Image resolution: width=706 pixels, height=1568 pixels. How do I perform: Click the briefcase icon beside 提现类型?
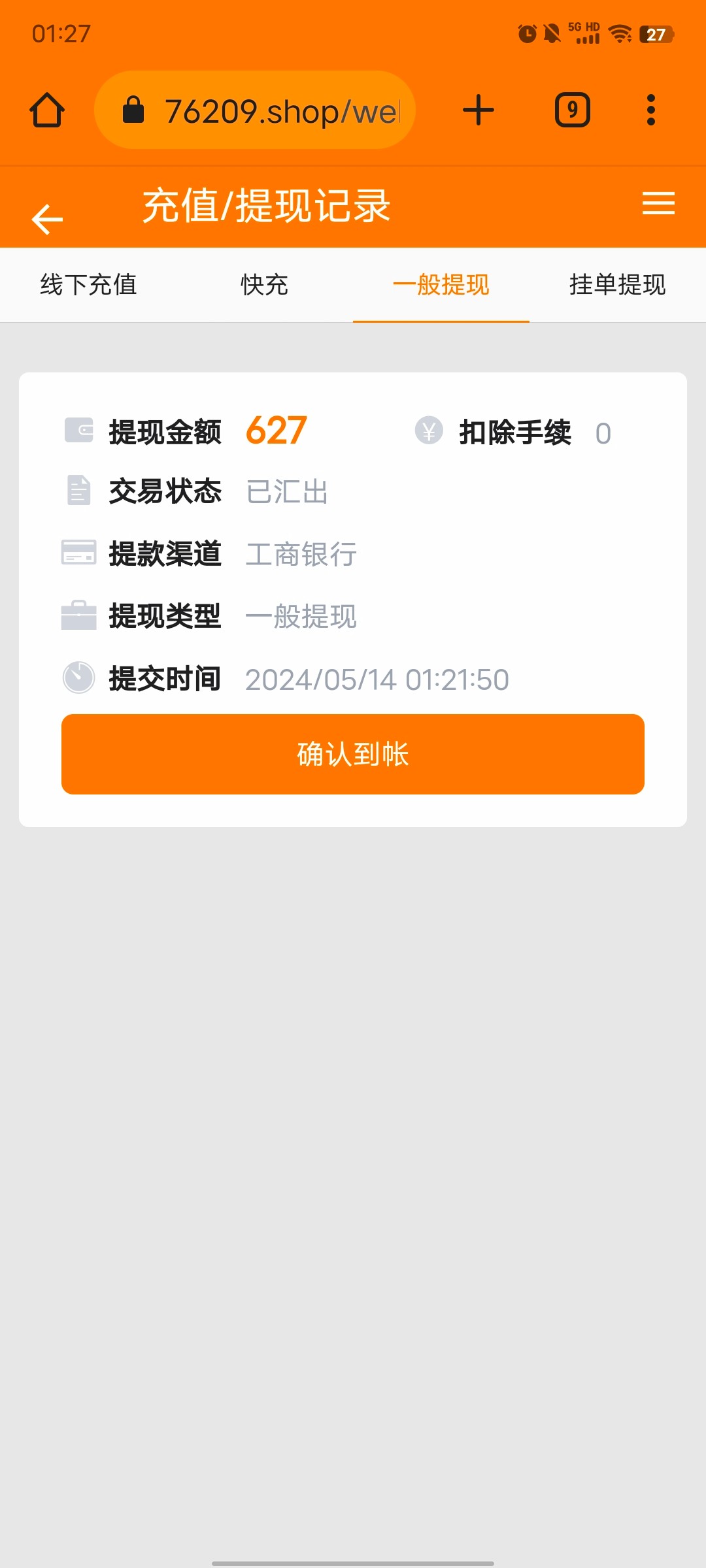click(78, 616)
